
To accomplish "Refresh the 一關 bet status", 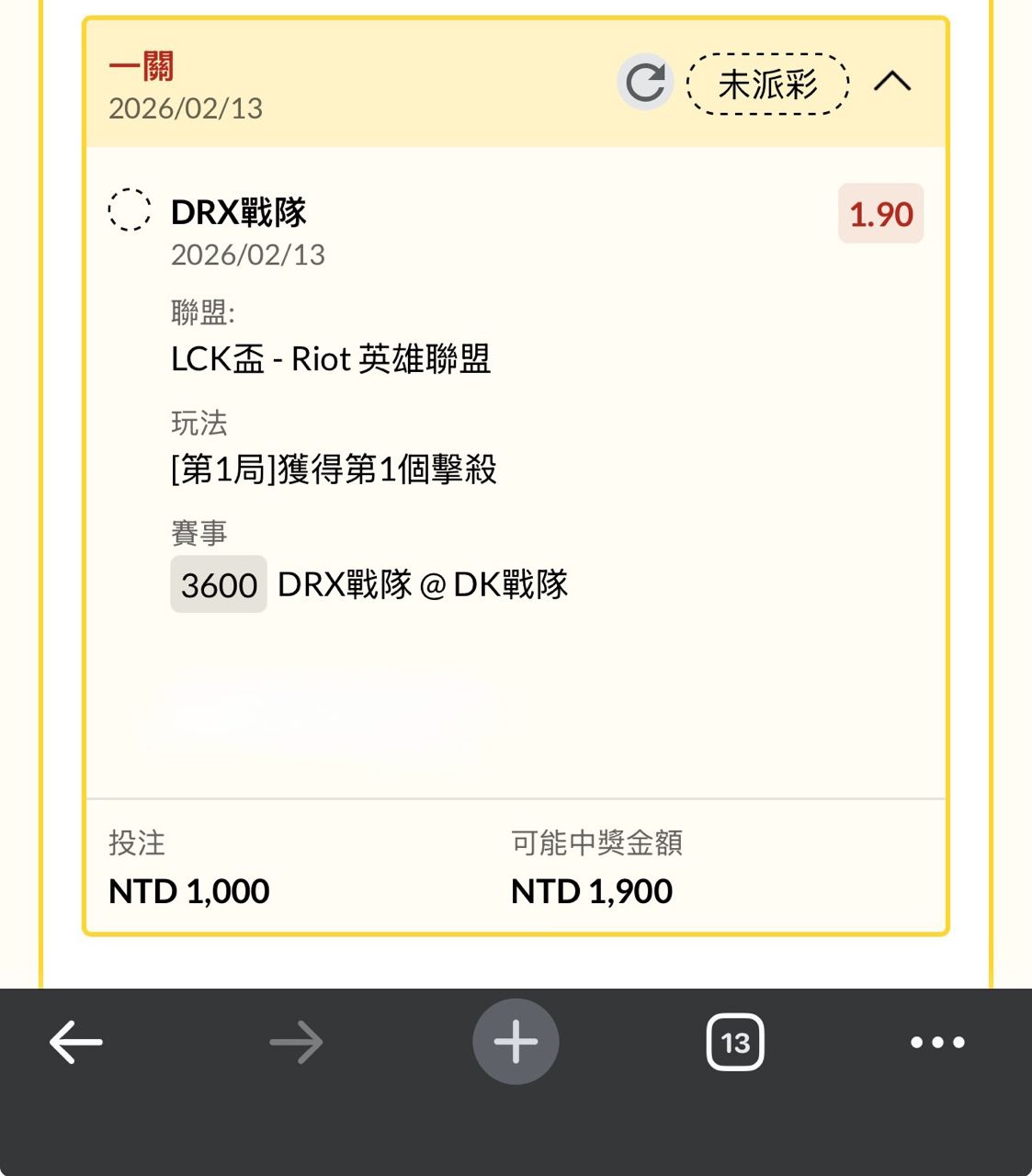I will (645, 83).
